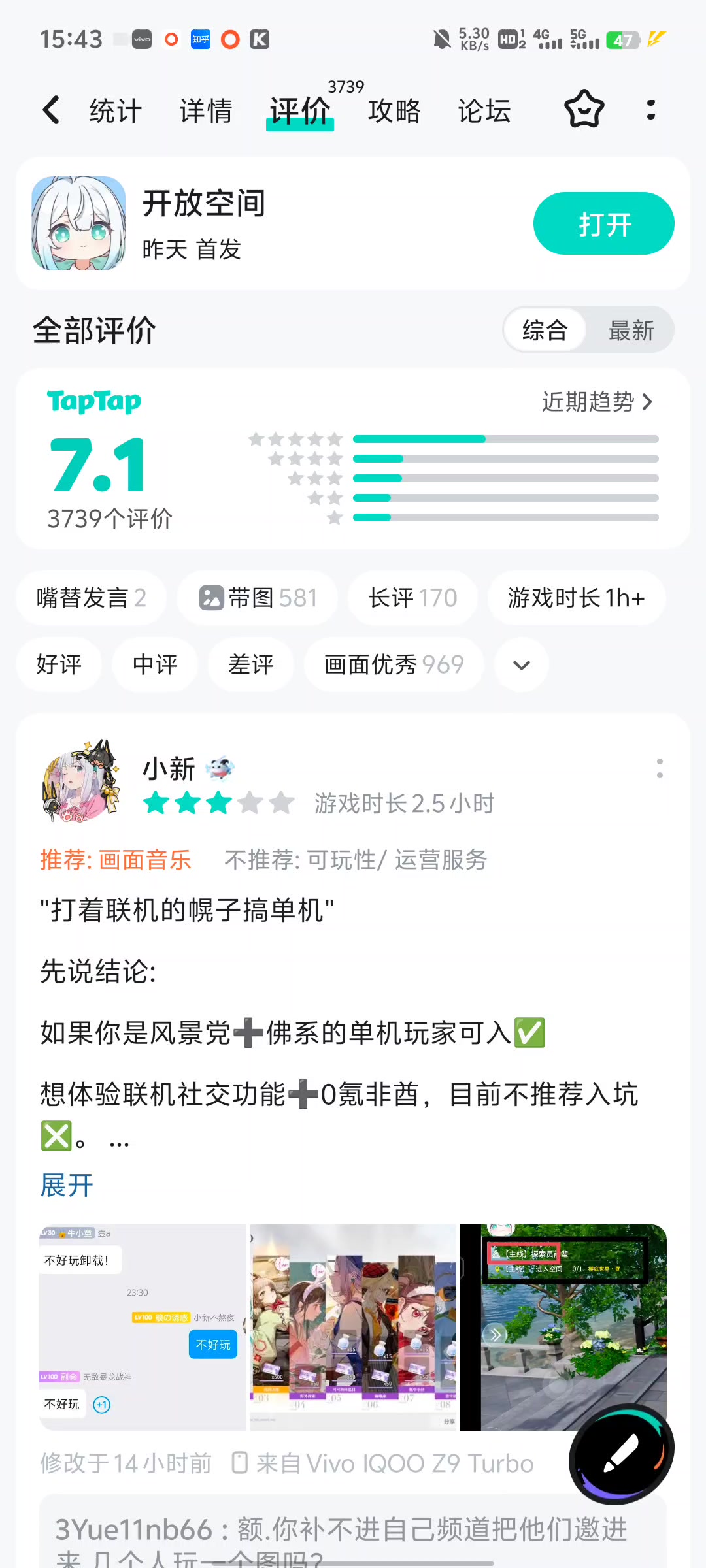This screenshot has width=706, height=1568.
Task: Open more options on 小新's review
Action: (660, 768)
